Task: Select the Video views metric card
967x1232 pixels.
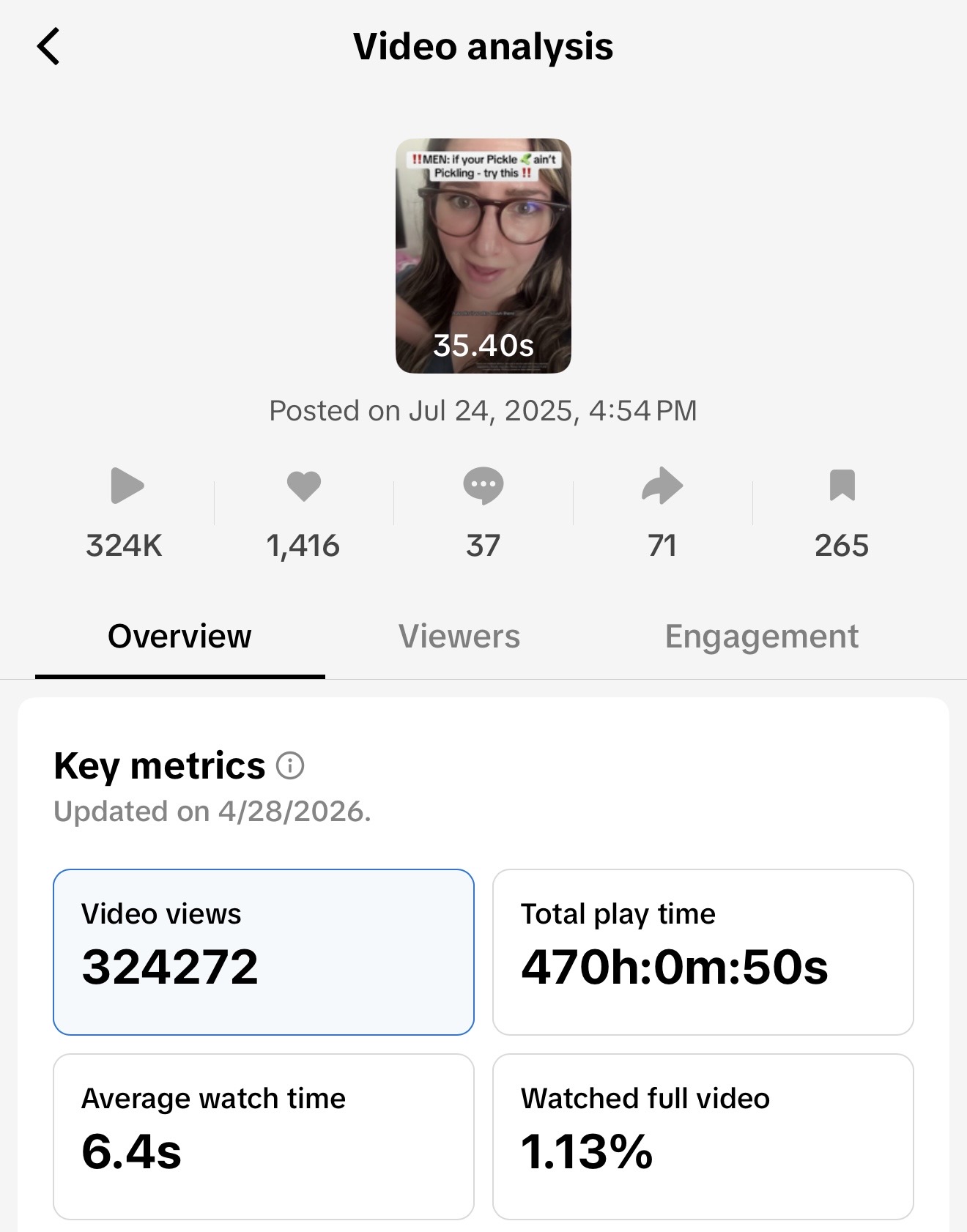Action: (x=265, y=951)
